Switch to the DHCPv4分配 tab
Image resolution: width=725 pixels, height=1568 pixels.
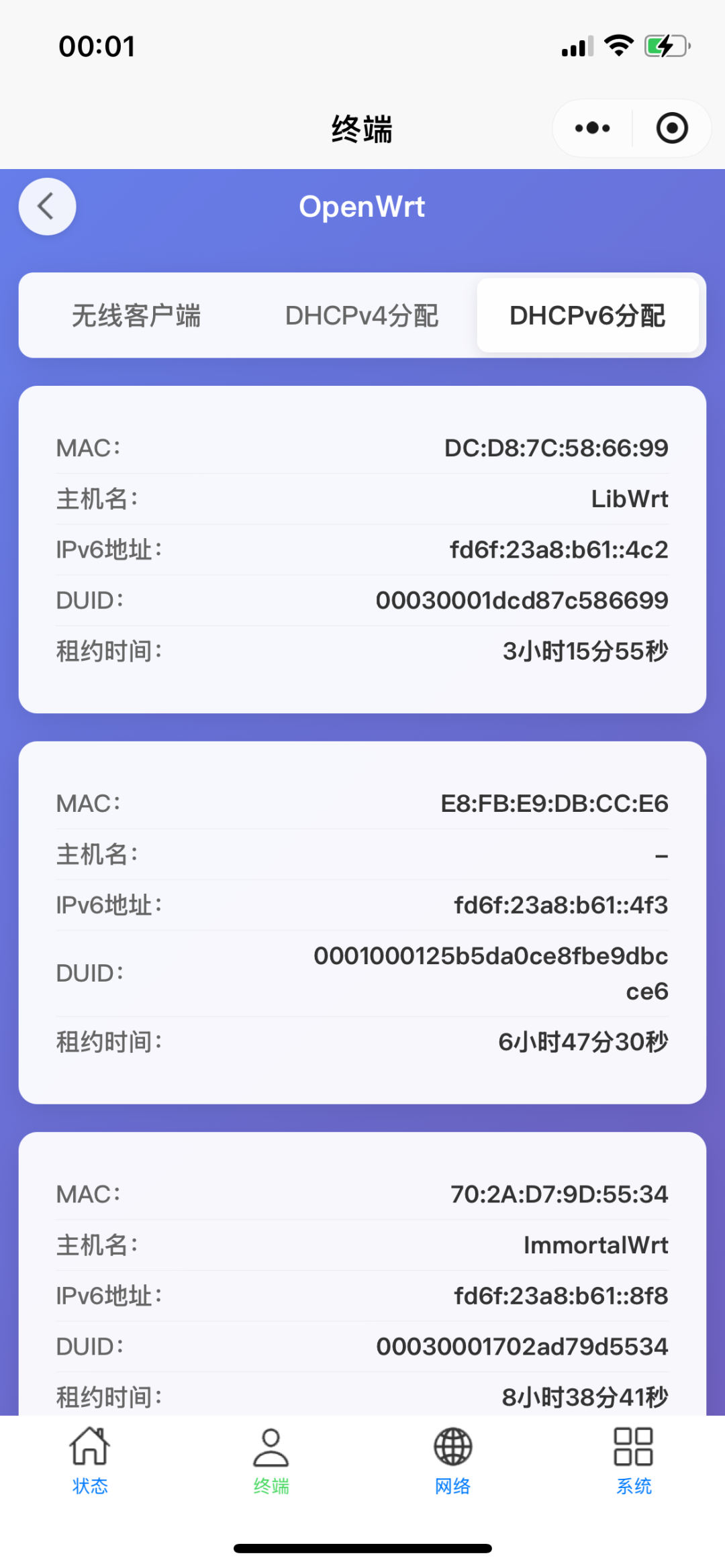point(362,315)
